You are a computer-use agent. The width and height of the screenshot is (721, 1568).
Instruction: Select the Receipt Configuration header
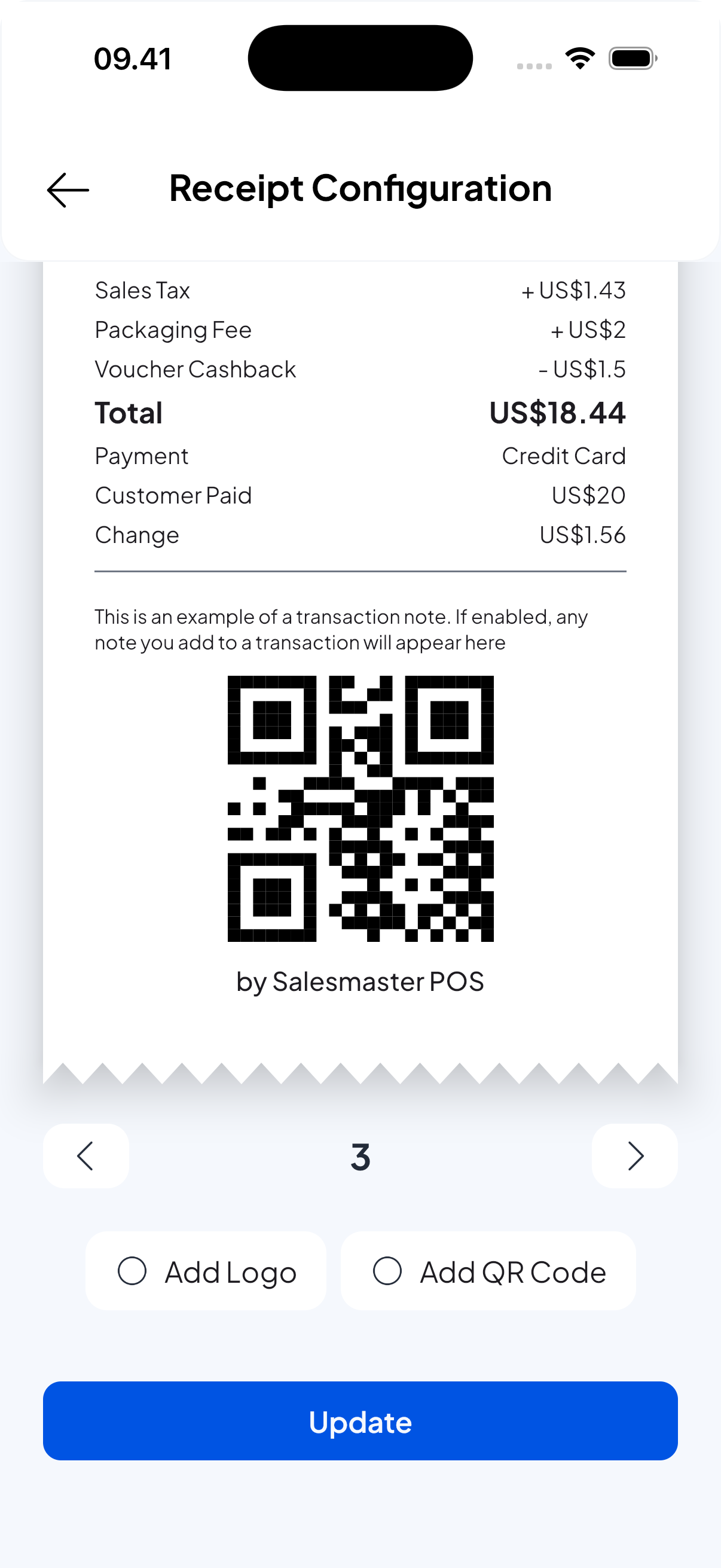point(360,188)
